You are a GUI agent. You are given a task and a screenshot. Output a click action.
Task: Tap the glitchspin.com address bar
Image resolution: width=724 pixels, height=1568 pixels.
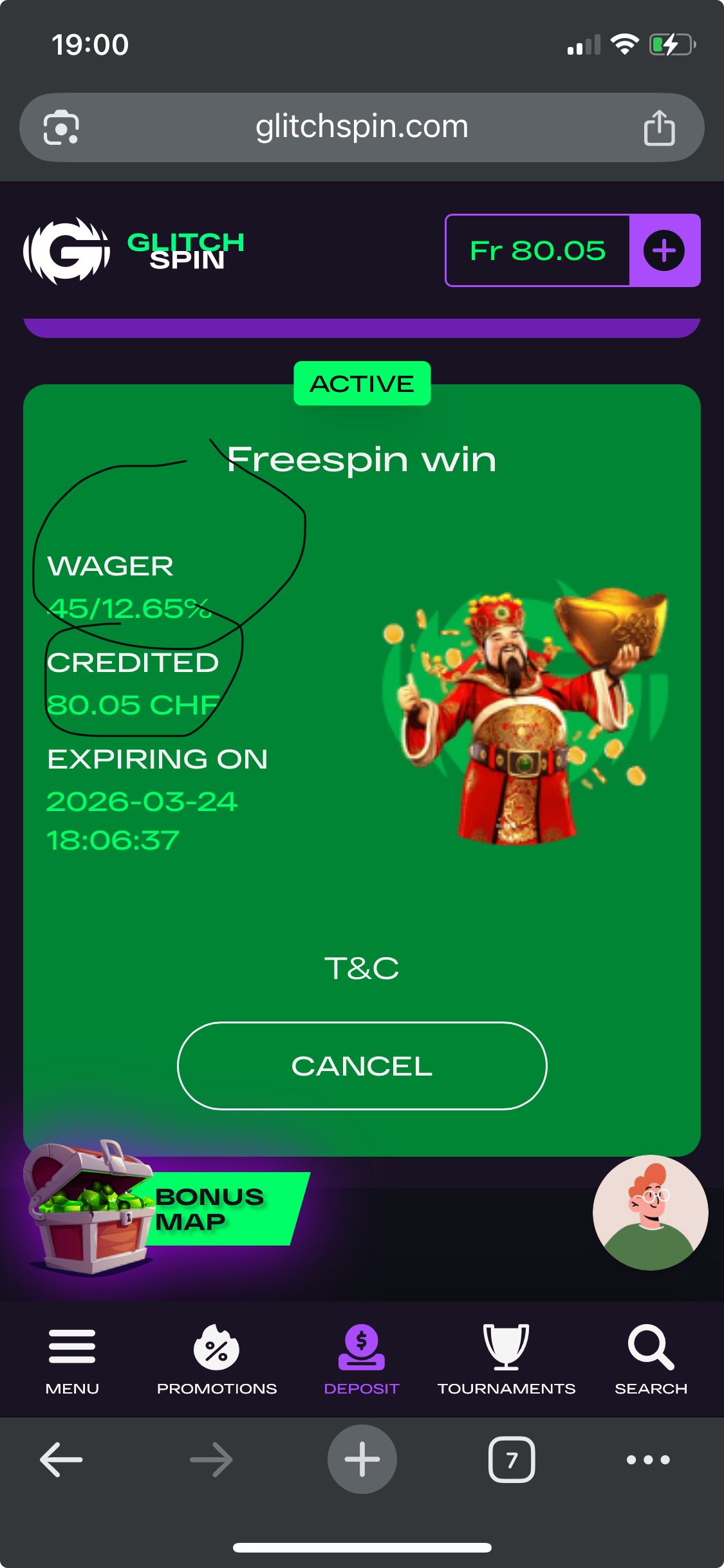click(x=362, y=127)
